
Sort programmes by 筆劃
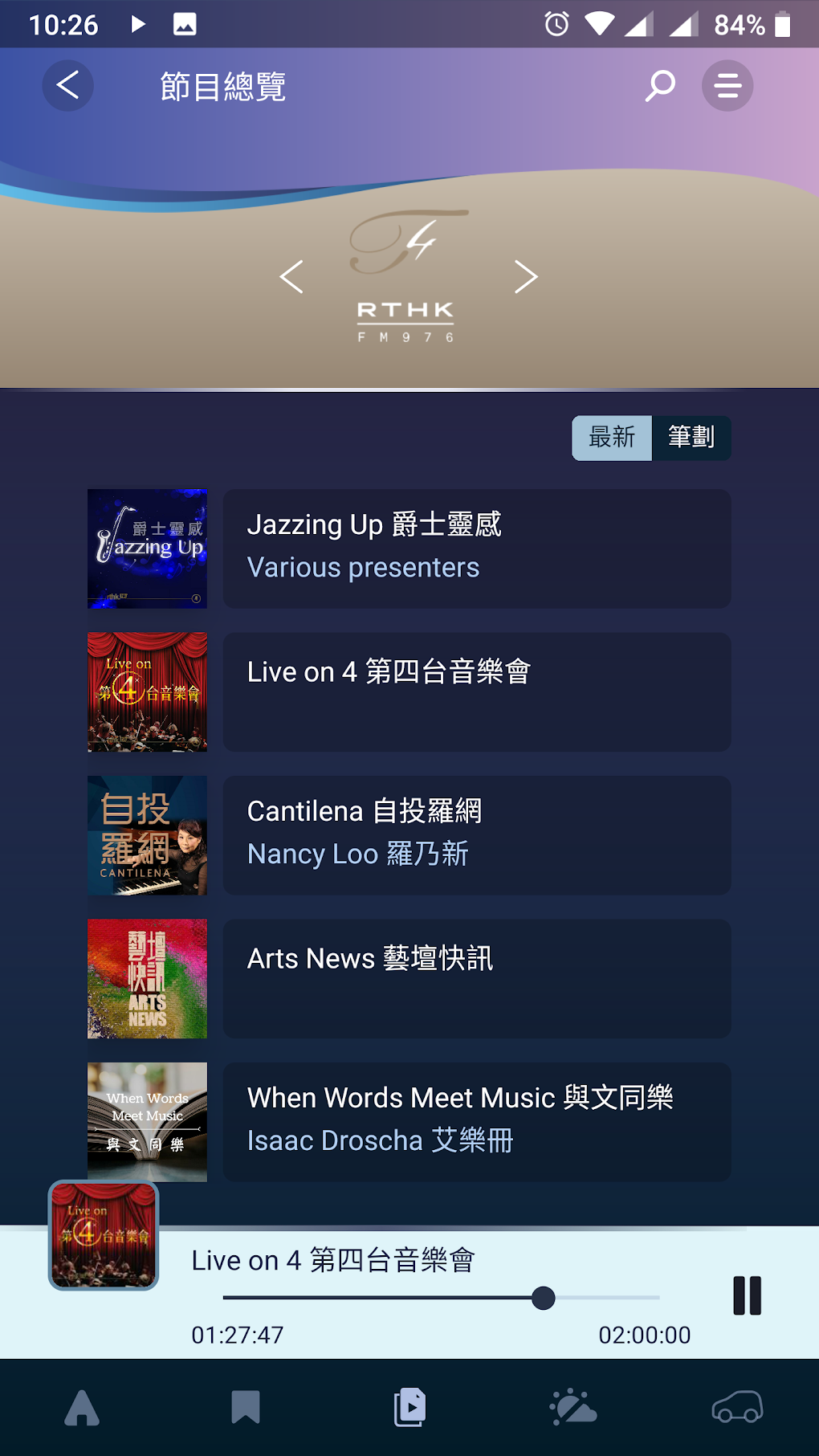(691, 438)
